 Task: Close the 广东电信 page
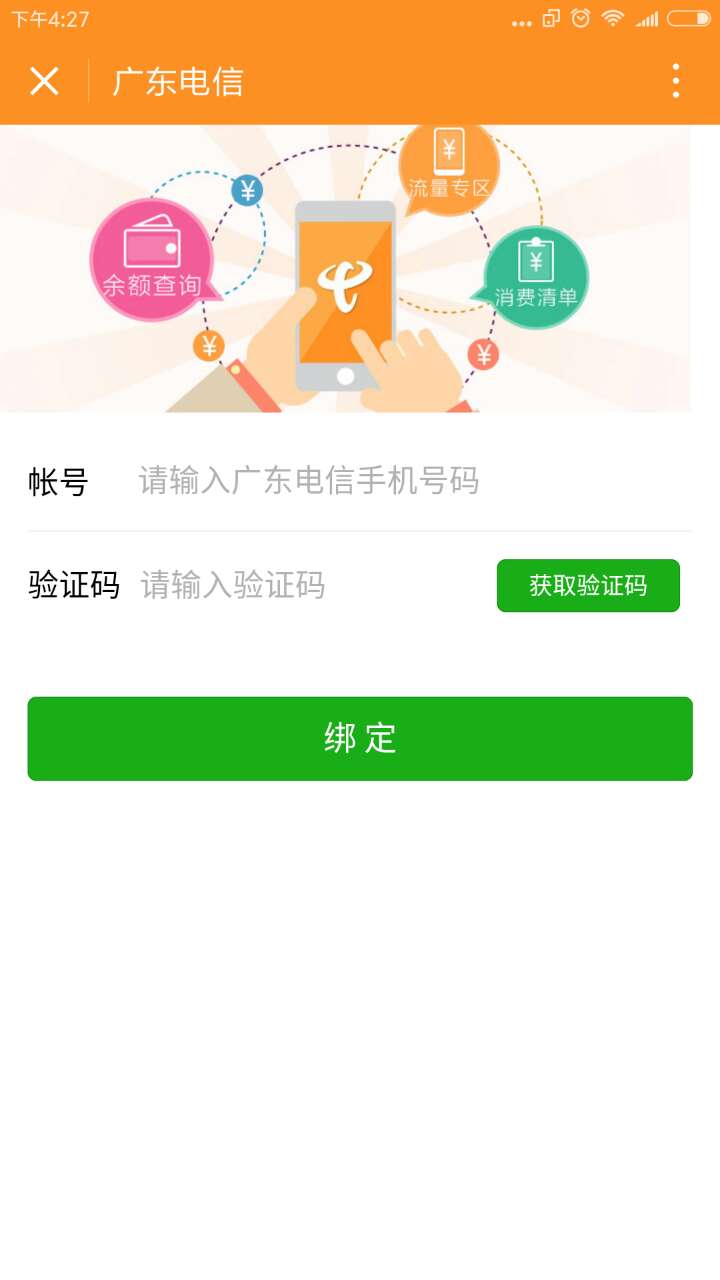45,81
